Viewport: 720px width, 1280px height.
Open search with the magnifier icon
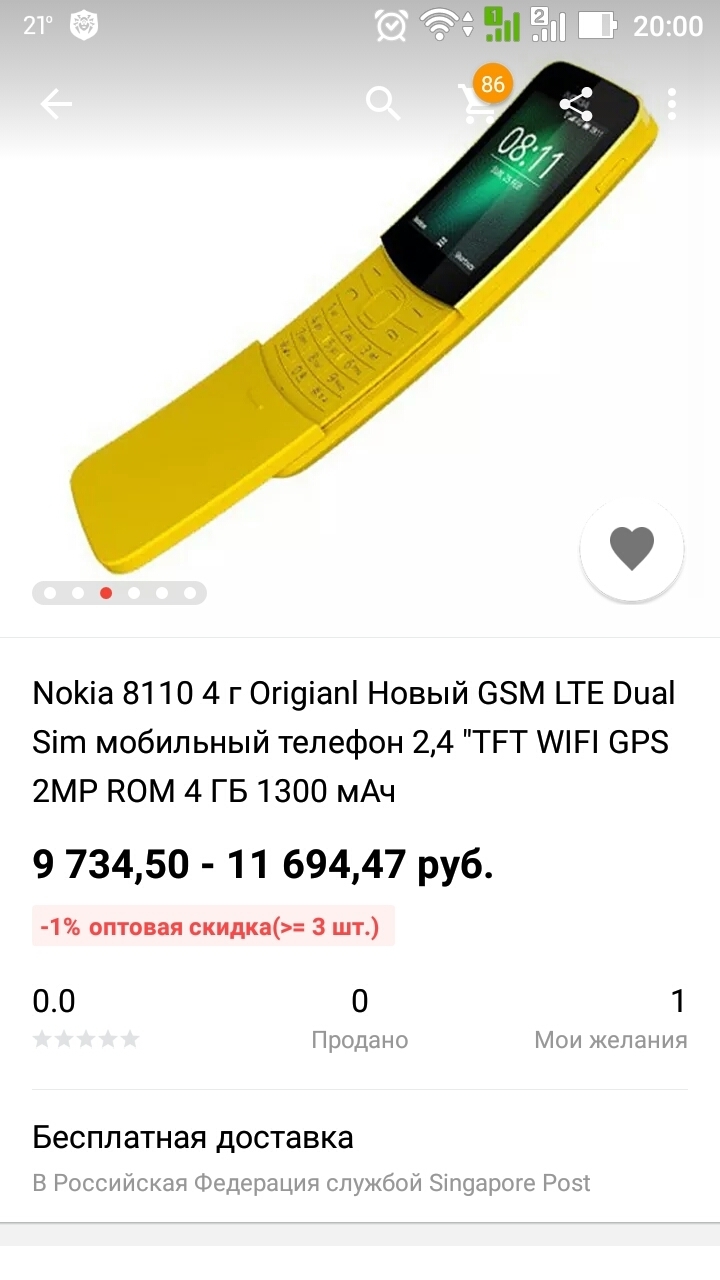coord(383,103)
